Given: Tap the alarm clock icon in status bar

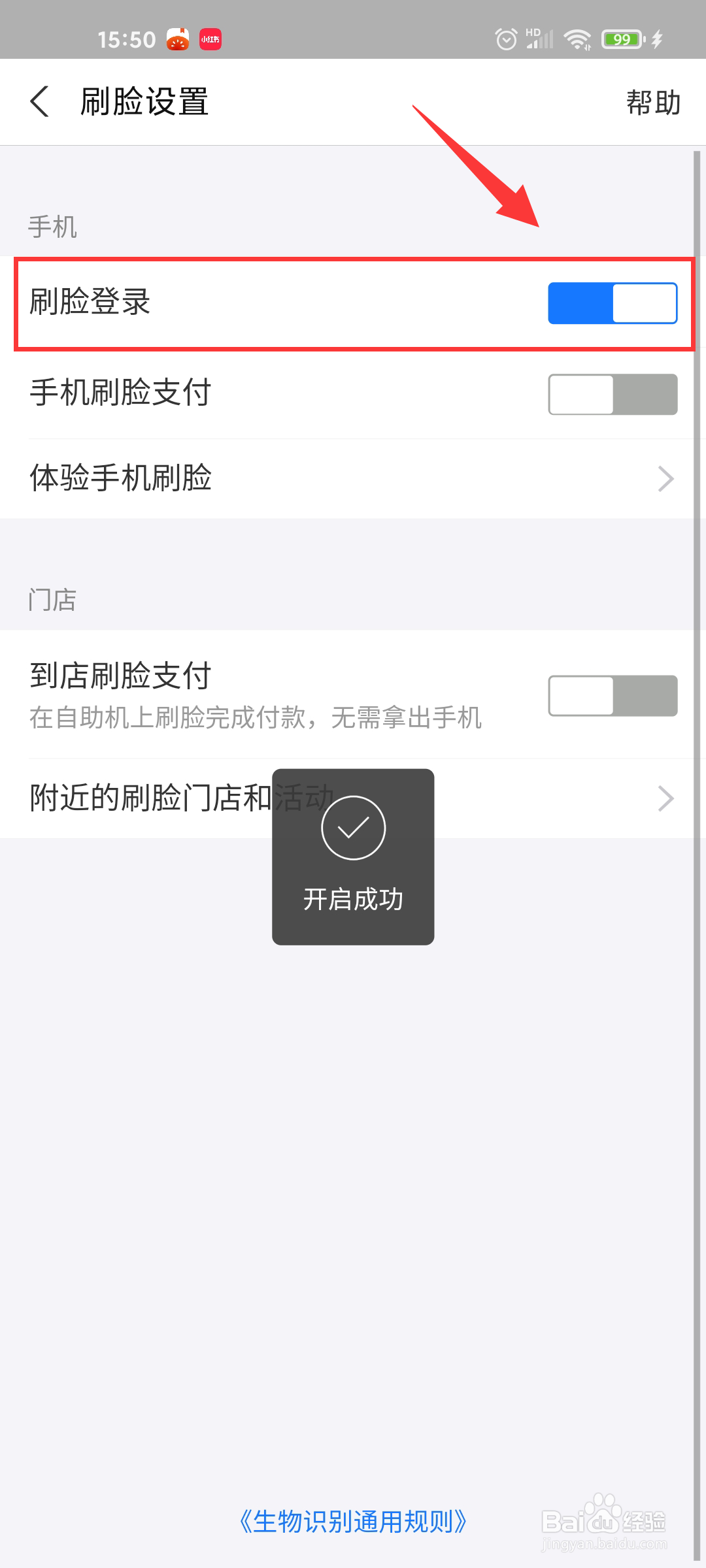Looking at the screenshot, I should (x=506, y=39).
